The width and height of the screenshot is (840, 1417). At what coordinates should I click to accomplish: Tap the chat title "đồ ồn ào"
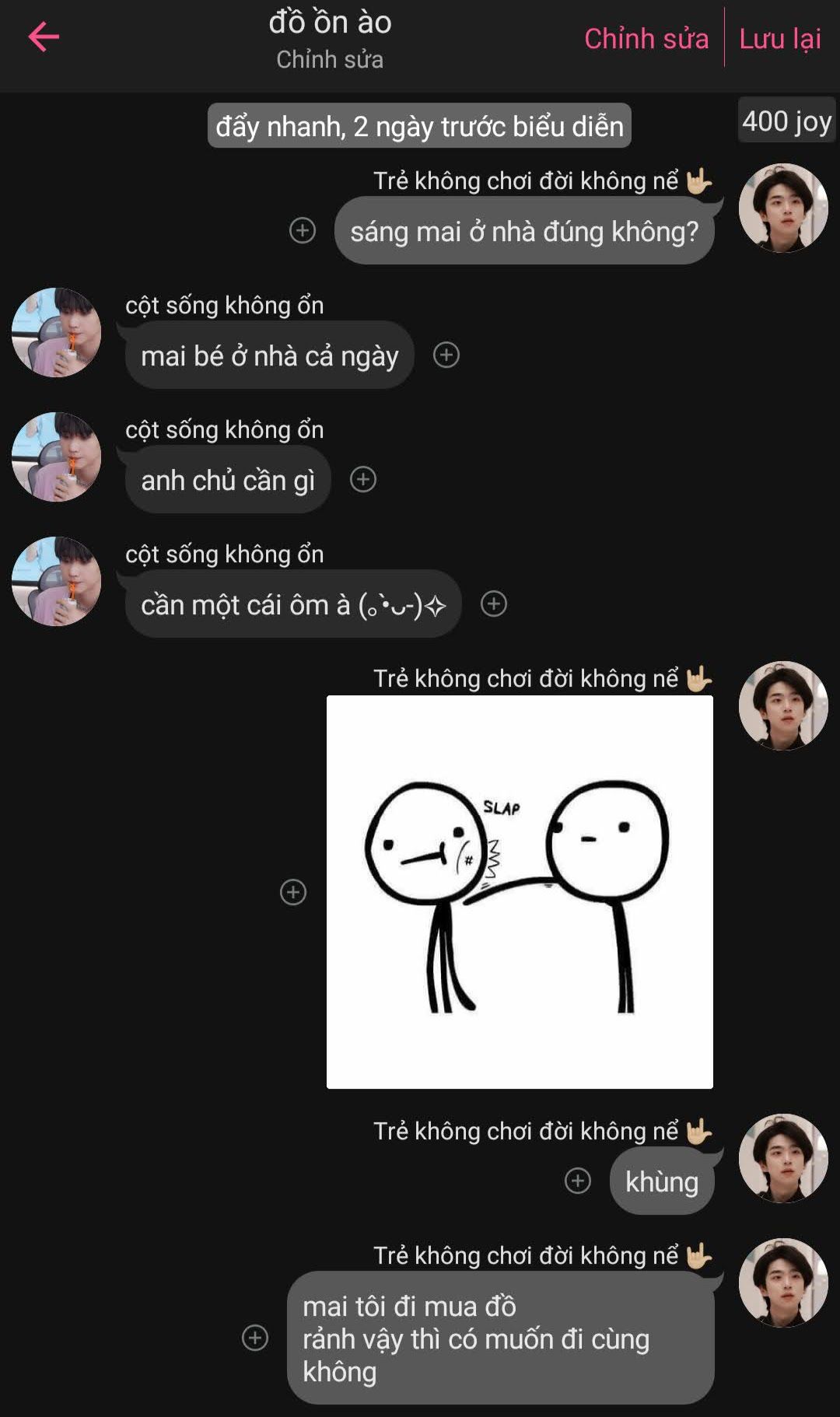coord(330,23)
